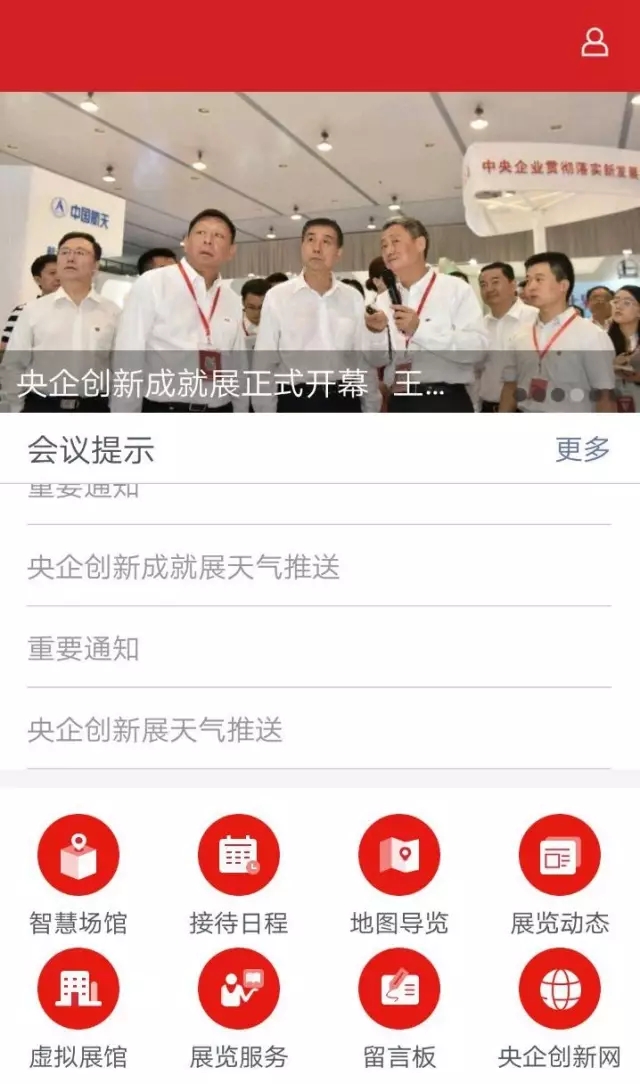The image size is (640, 1084).
Task: Open 虚拟展馆 virtual hall
Action: click(78, 990)
